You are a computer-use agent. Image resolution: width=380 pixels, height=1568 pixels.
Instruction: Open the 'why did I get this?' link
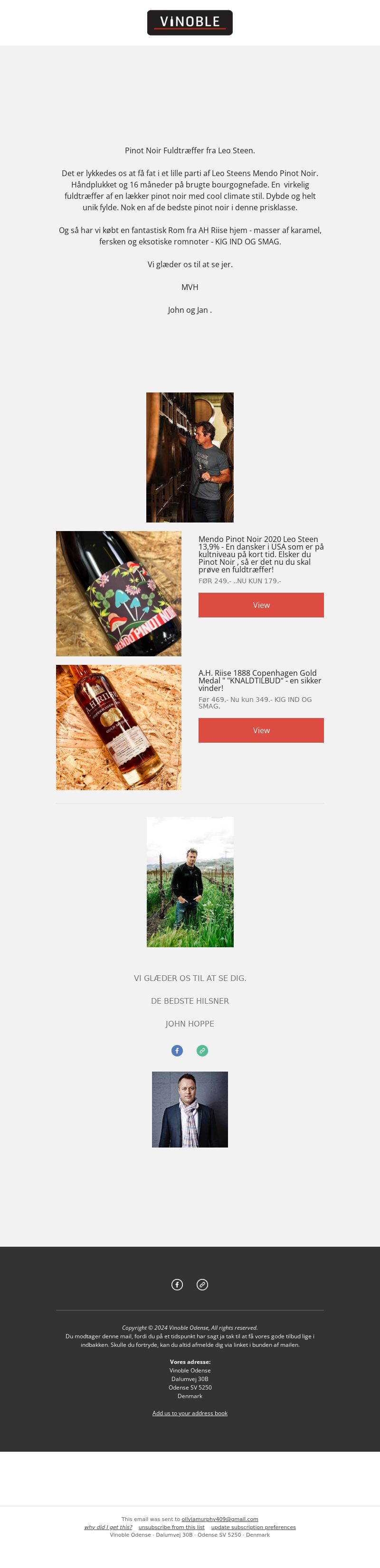click(108, 1527)
